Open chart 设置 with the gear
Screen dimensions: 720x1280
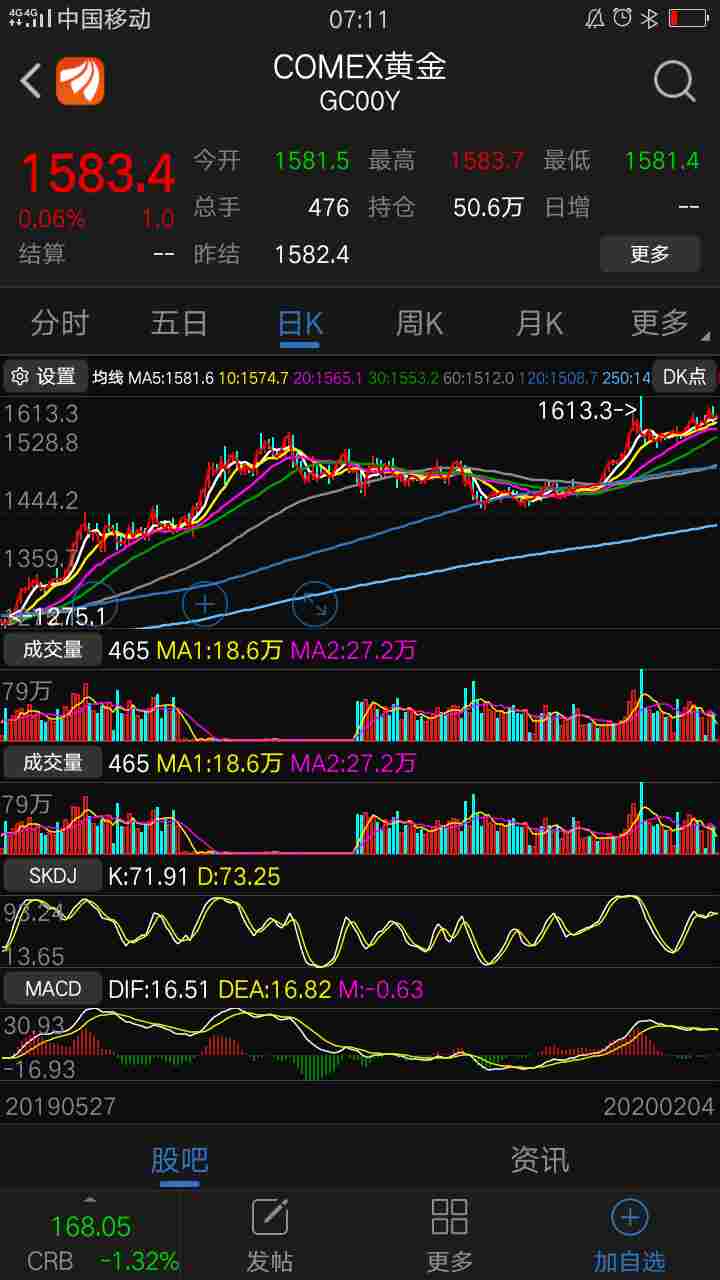[44, 377]
